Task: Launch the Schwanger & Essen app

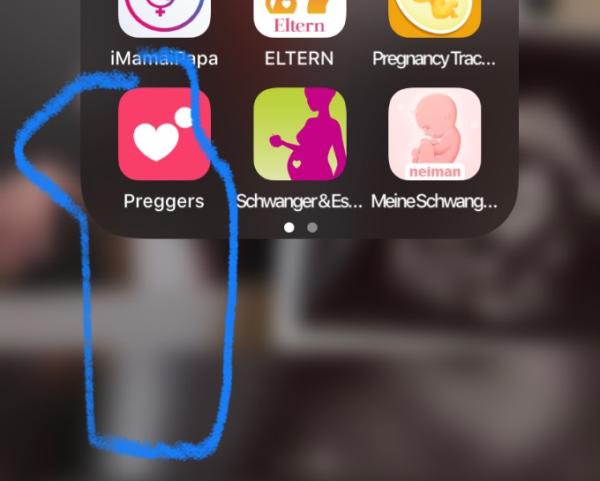Action: pos(300,134)
